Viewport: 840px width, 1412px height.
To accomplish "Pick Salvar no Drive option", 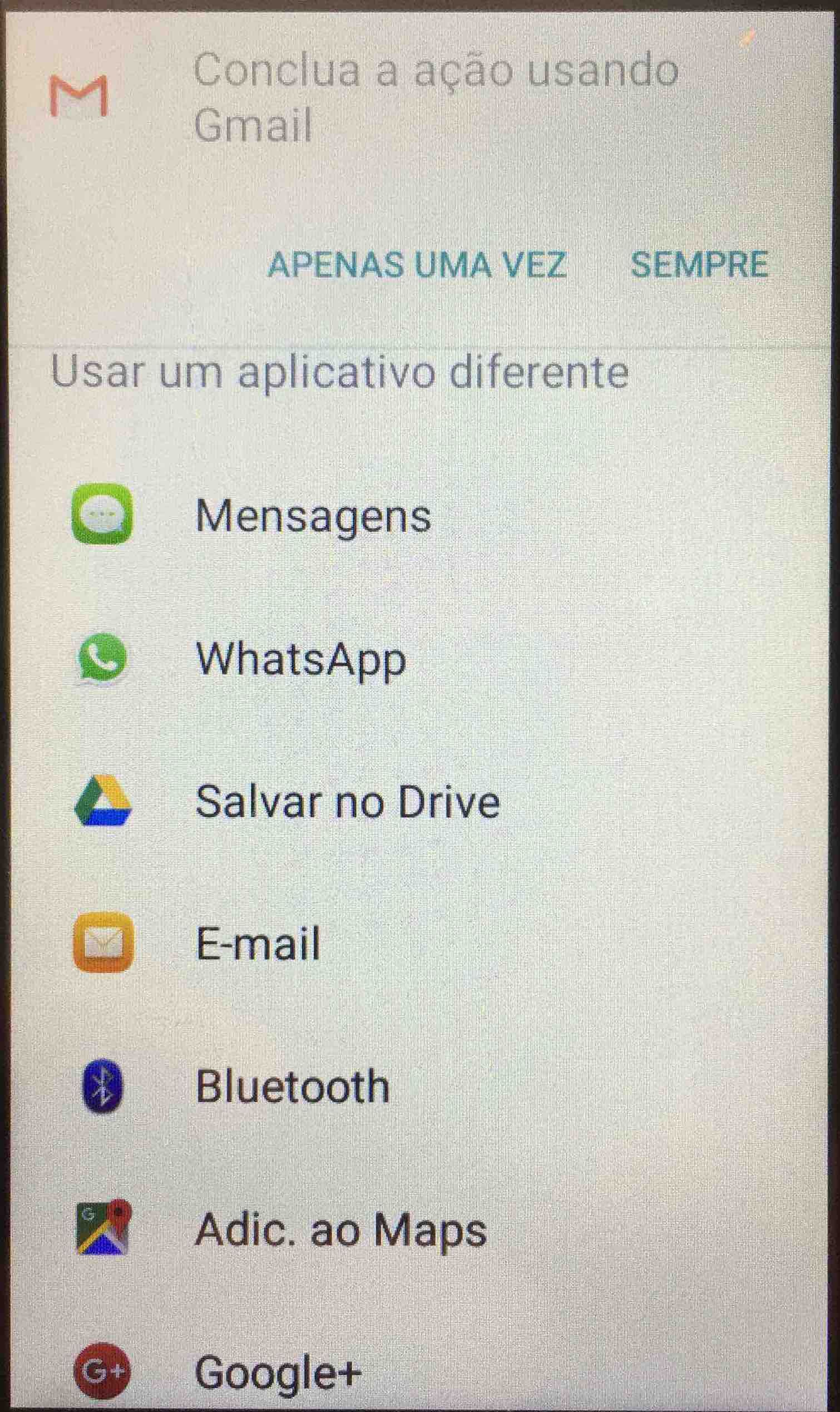I will (347, 802).
